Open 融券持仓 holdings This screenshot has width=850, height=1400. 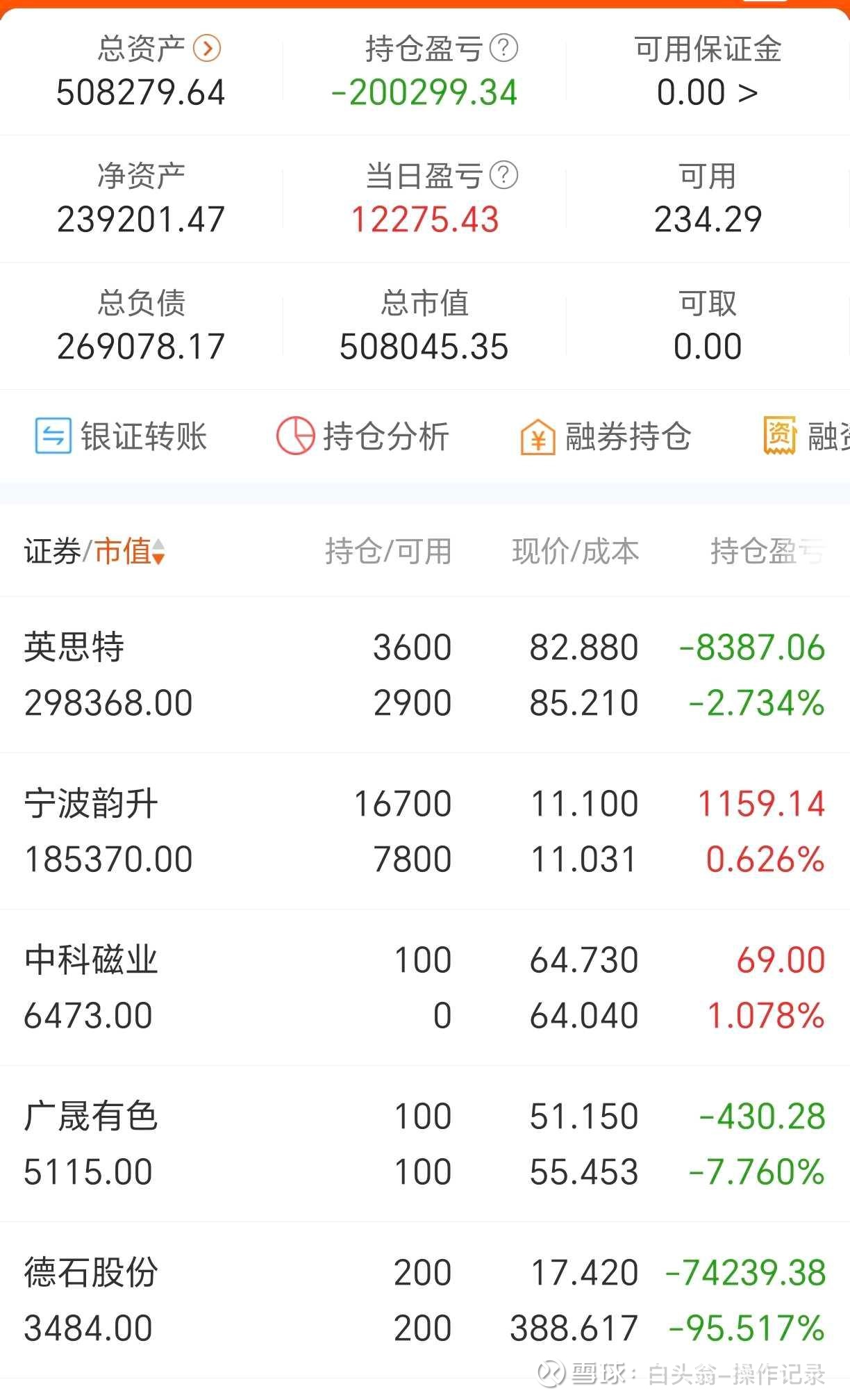606,436
